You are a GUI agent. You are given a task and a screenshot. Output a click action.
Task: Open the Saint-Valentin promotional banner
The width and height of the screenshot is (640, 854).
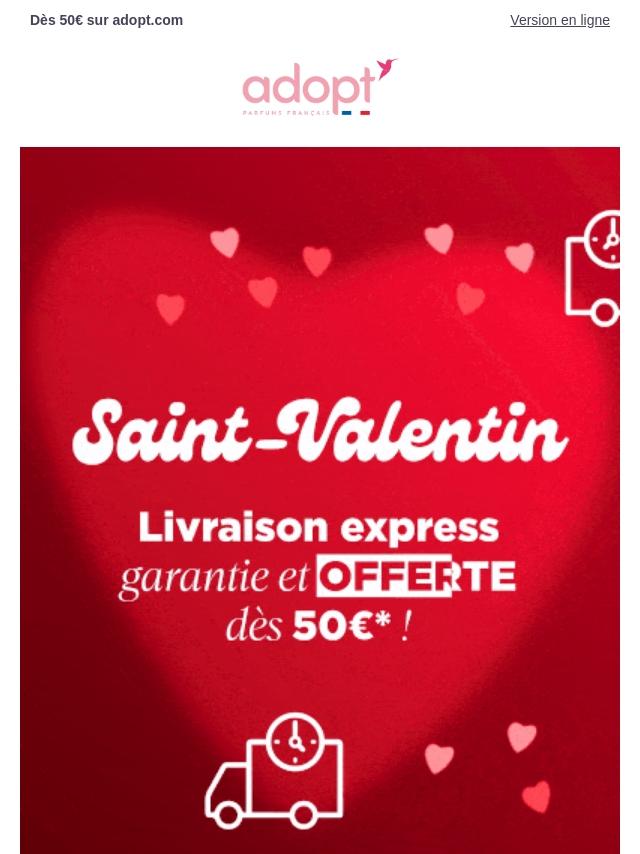(320, 500)
